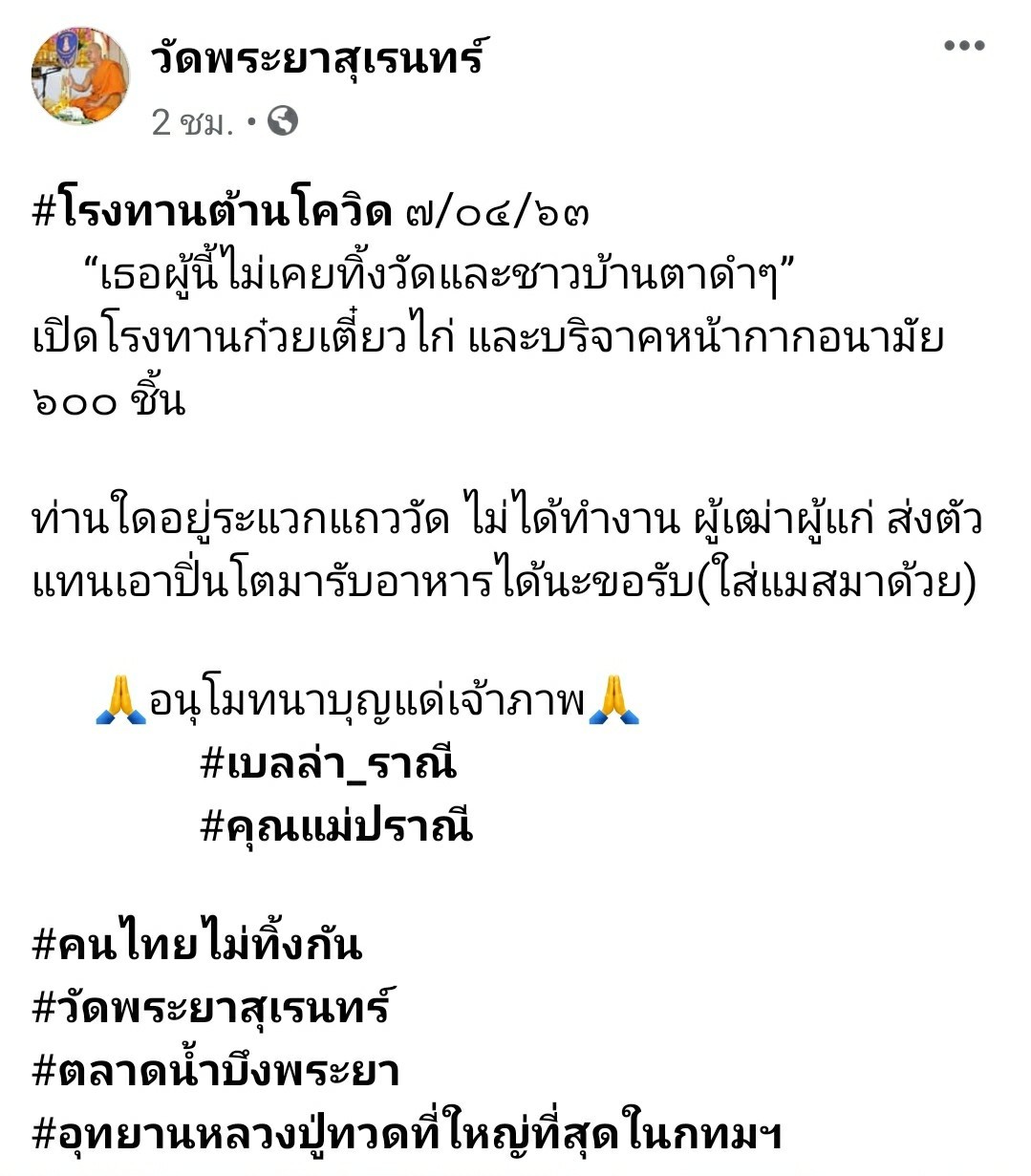This screenshot has height=1176, width=1031.
Task: Click the attached photo below the hashtags
Action: pyautogui.click(x=516, y=1172)
